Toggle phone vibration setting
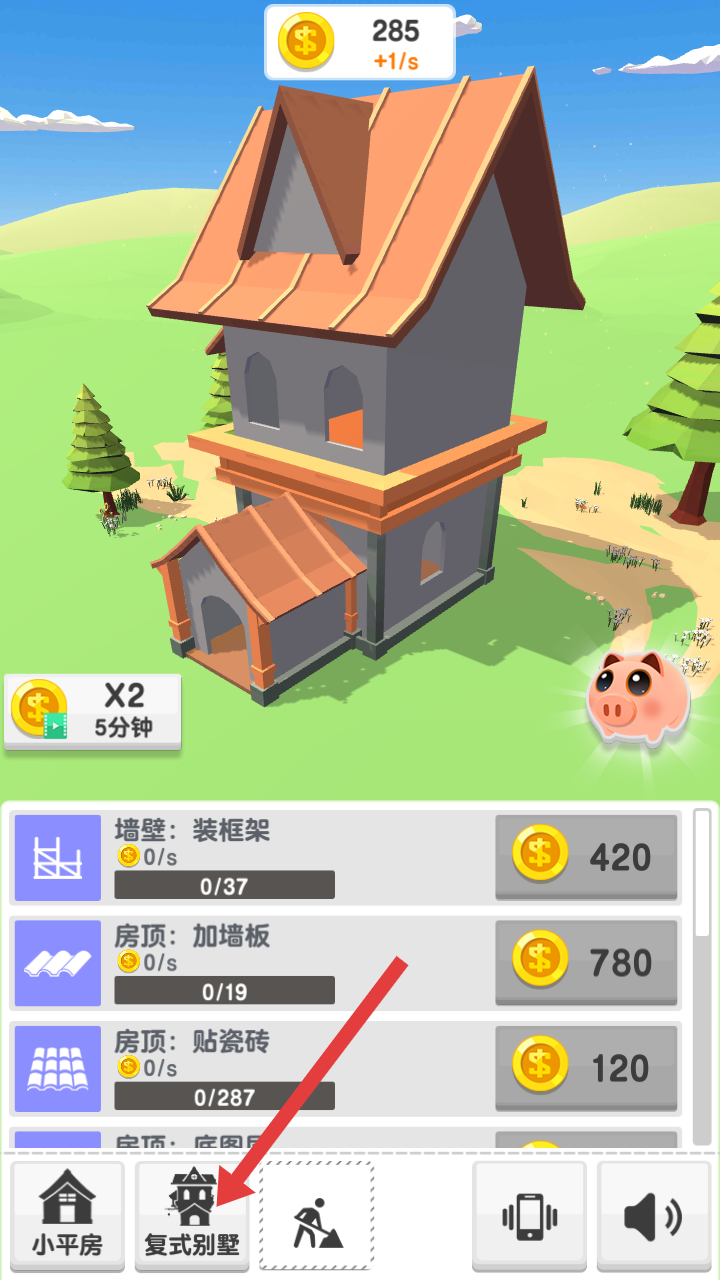This screenshot has height=1280, width=720. click(529, 1215)
